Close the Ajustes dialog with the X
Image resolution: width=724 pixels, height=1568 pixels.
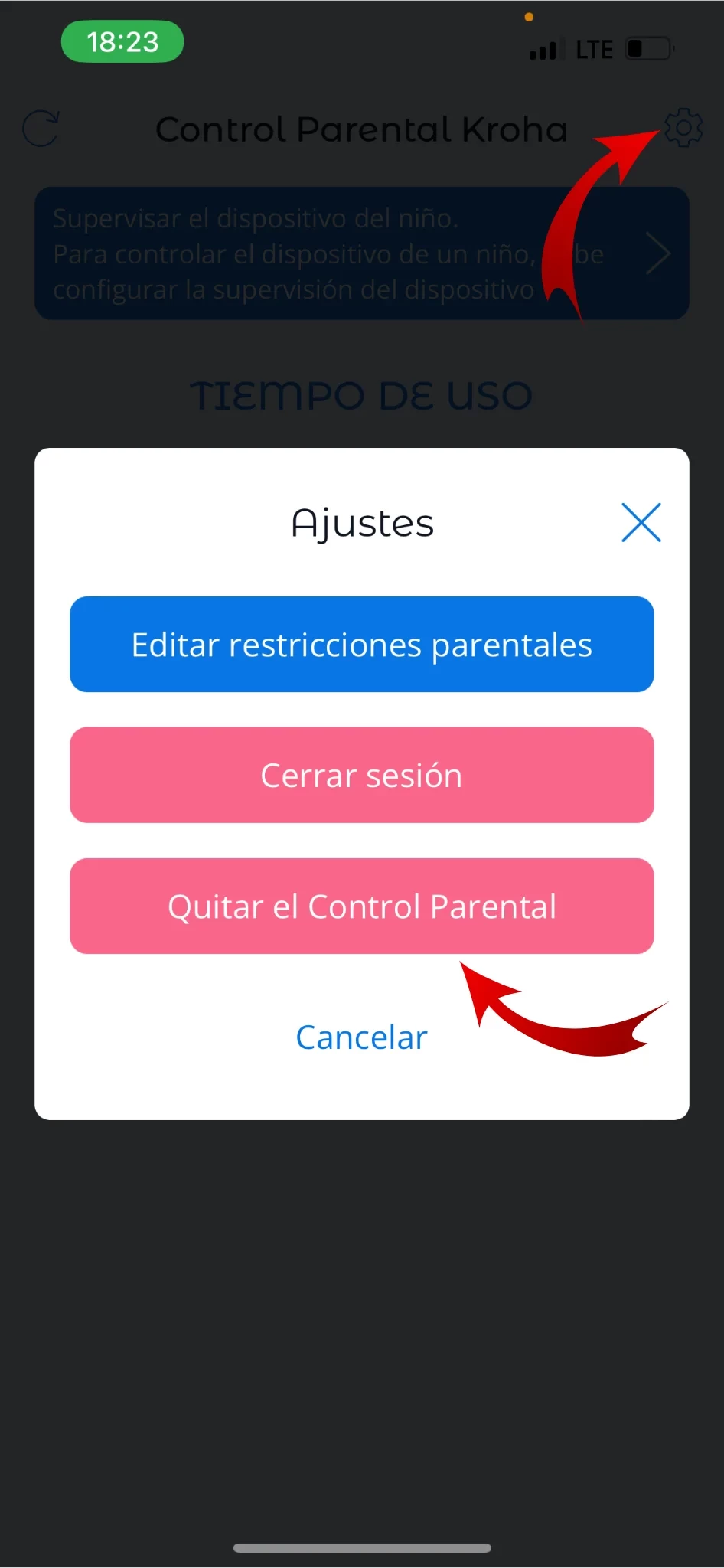point(641,523)
